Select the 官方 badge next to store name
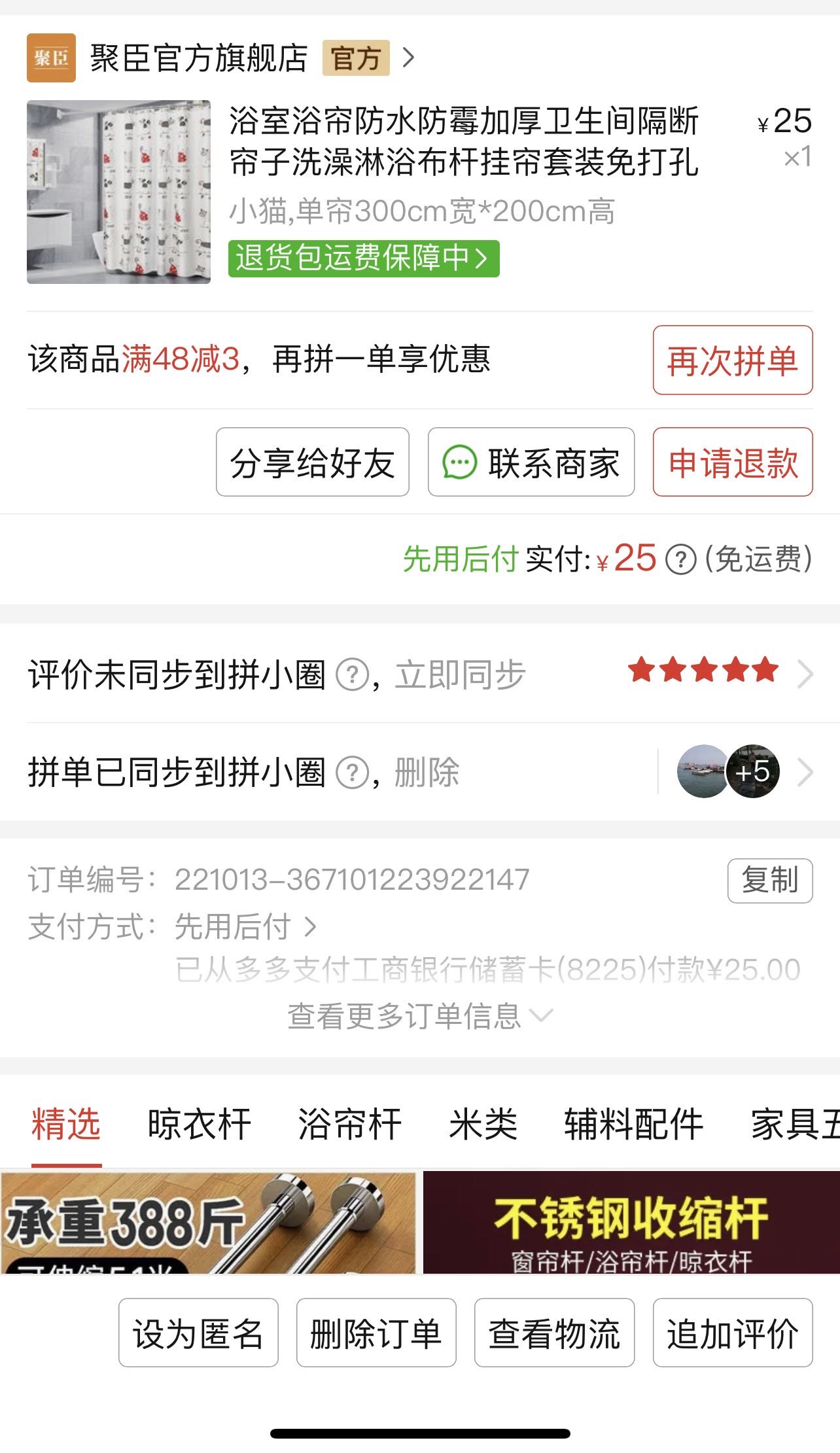This screenshot has width=840, height=1453. tap(355, 58)
